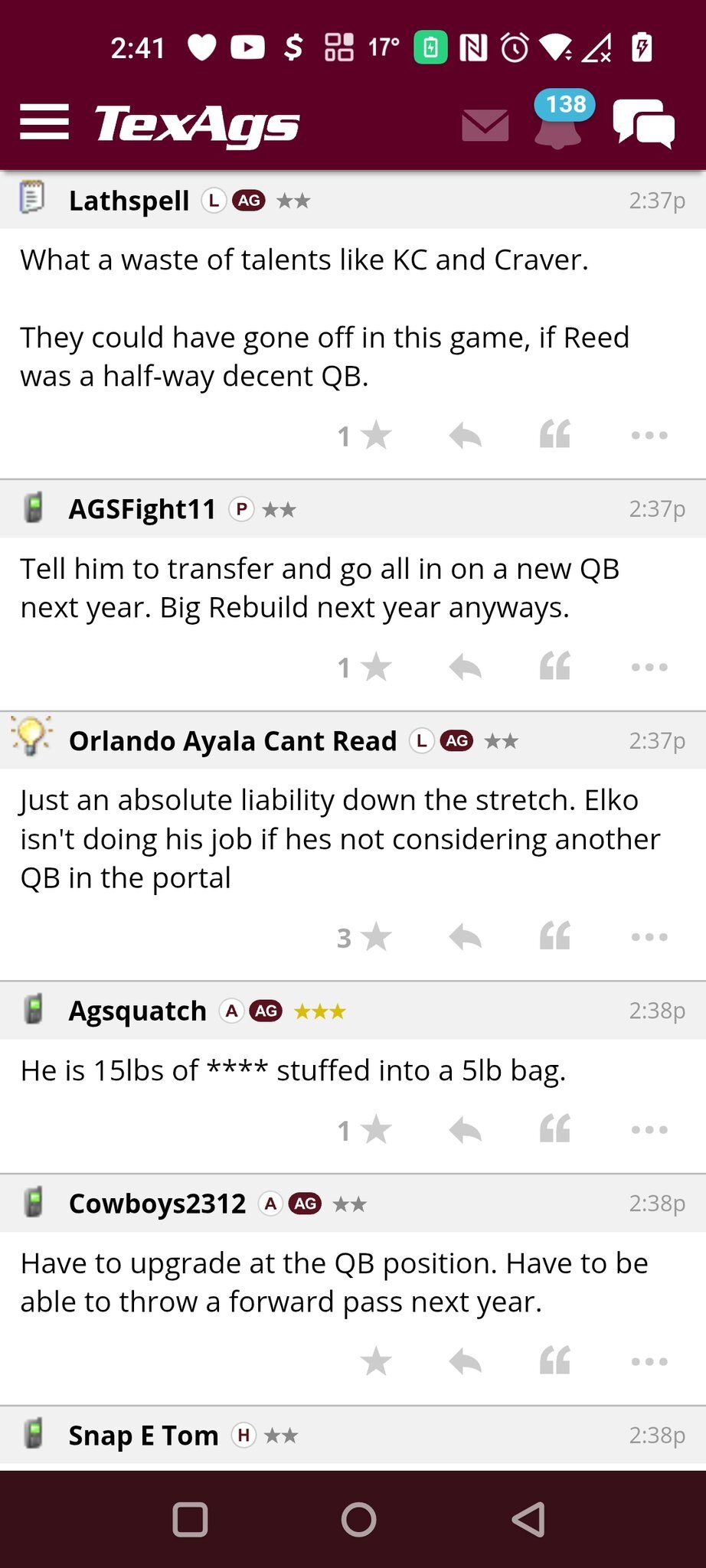The width and height of the screenshot is (706, 1568).
Task: Open the private messages envelope
Action: tap(485, 125)
